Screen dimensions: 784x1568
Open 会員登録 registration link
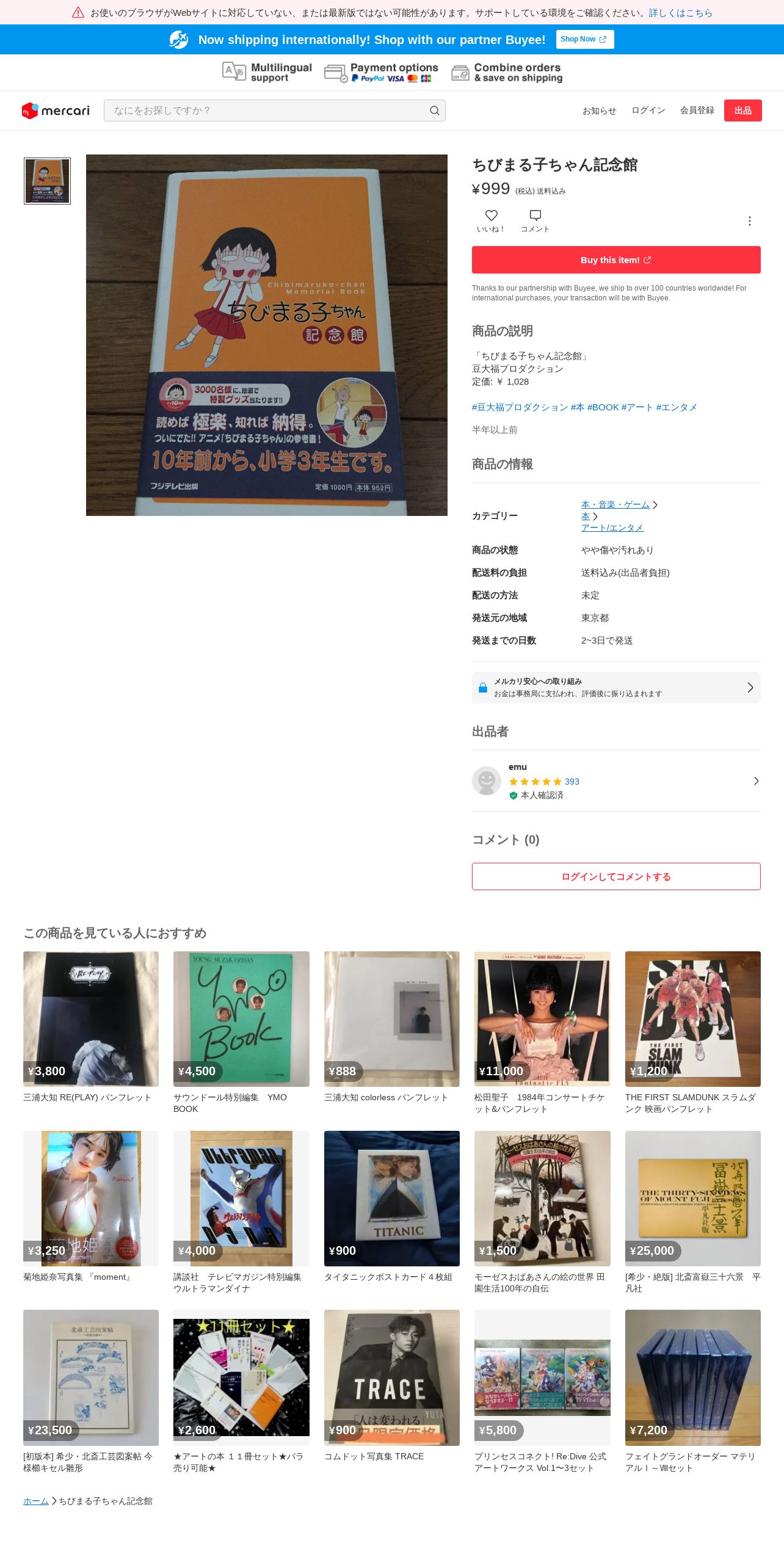point(697,111)
